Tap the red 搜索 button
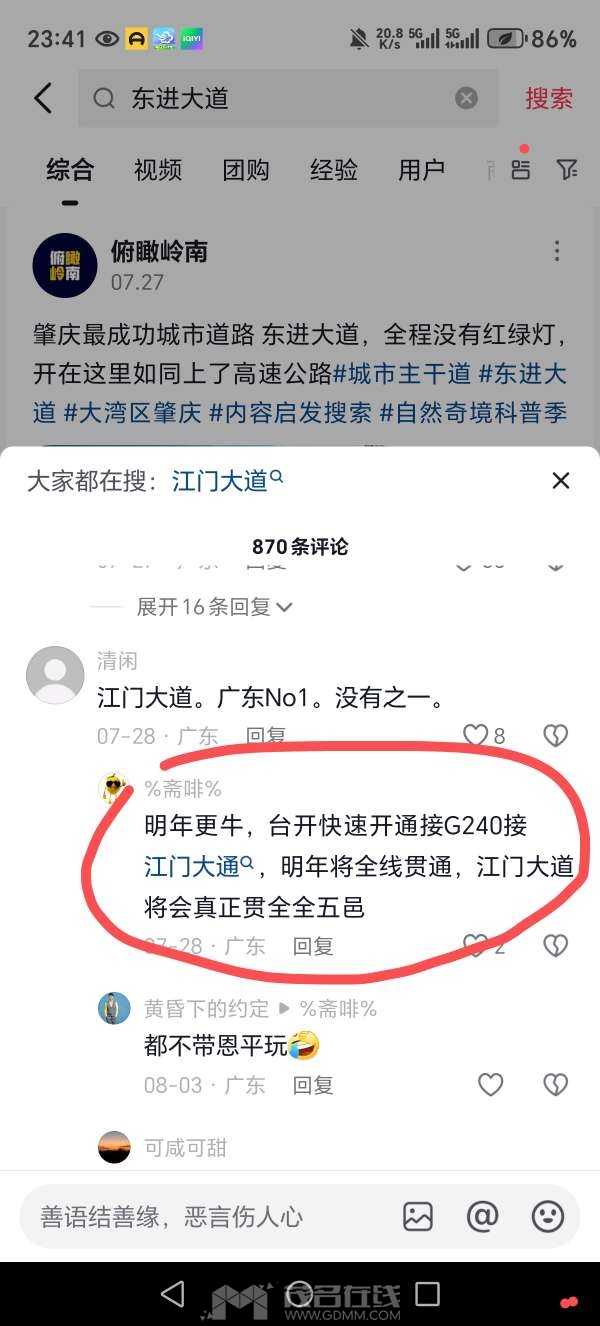Screen dimensions: 600x1326 [x=549, y=98]
